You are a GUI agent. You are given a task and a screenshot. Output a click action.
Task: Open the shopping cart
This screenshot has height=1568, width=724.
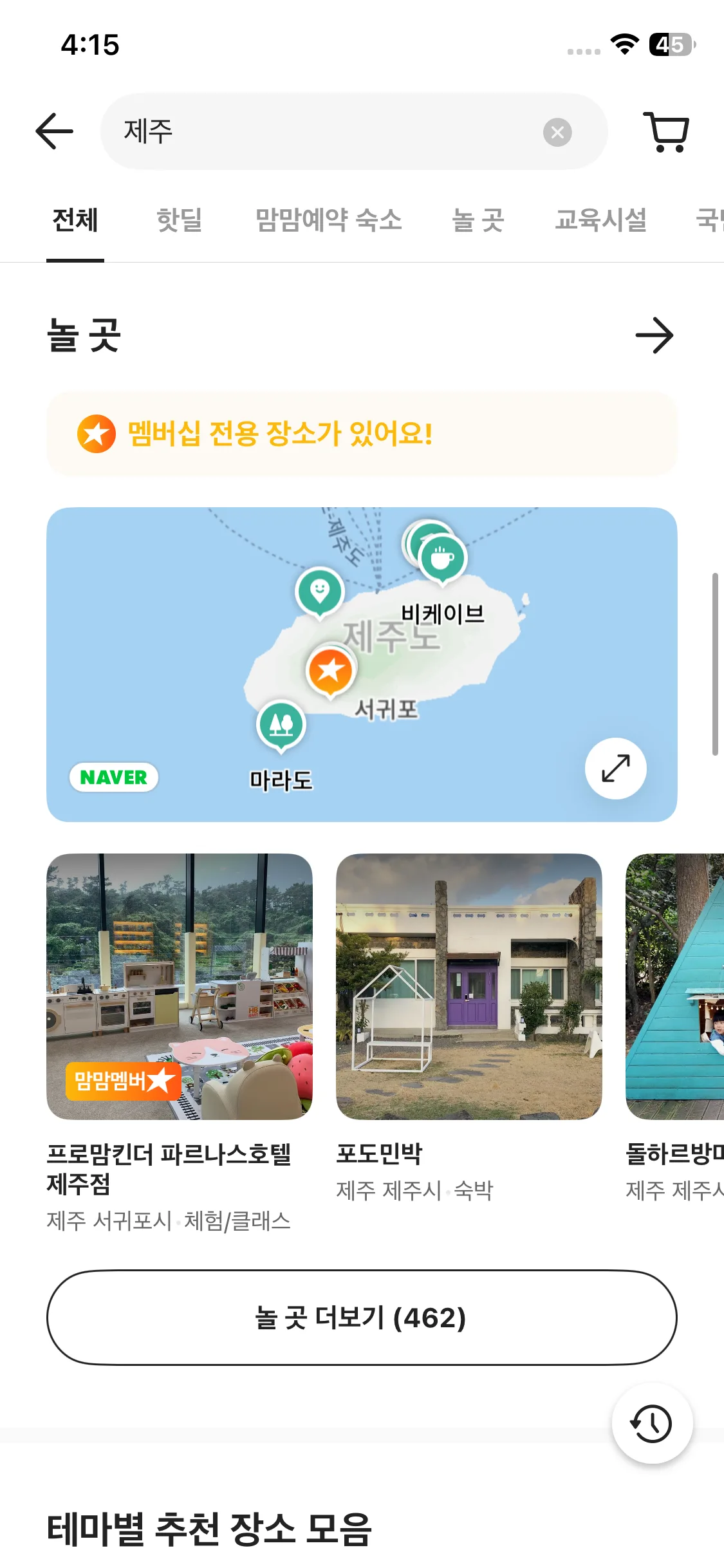pyautogui.click(x=667, y=132)
